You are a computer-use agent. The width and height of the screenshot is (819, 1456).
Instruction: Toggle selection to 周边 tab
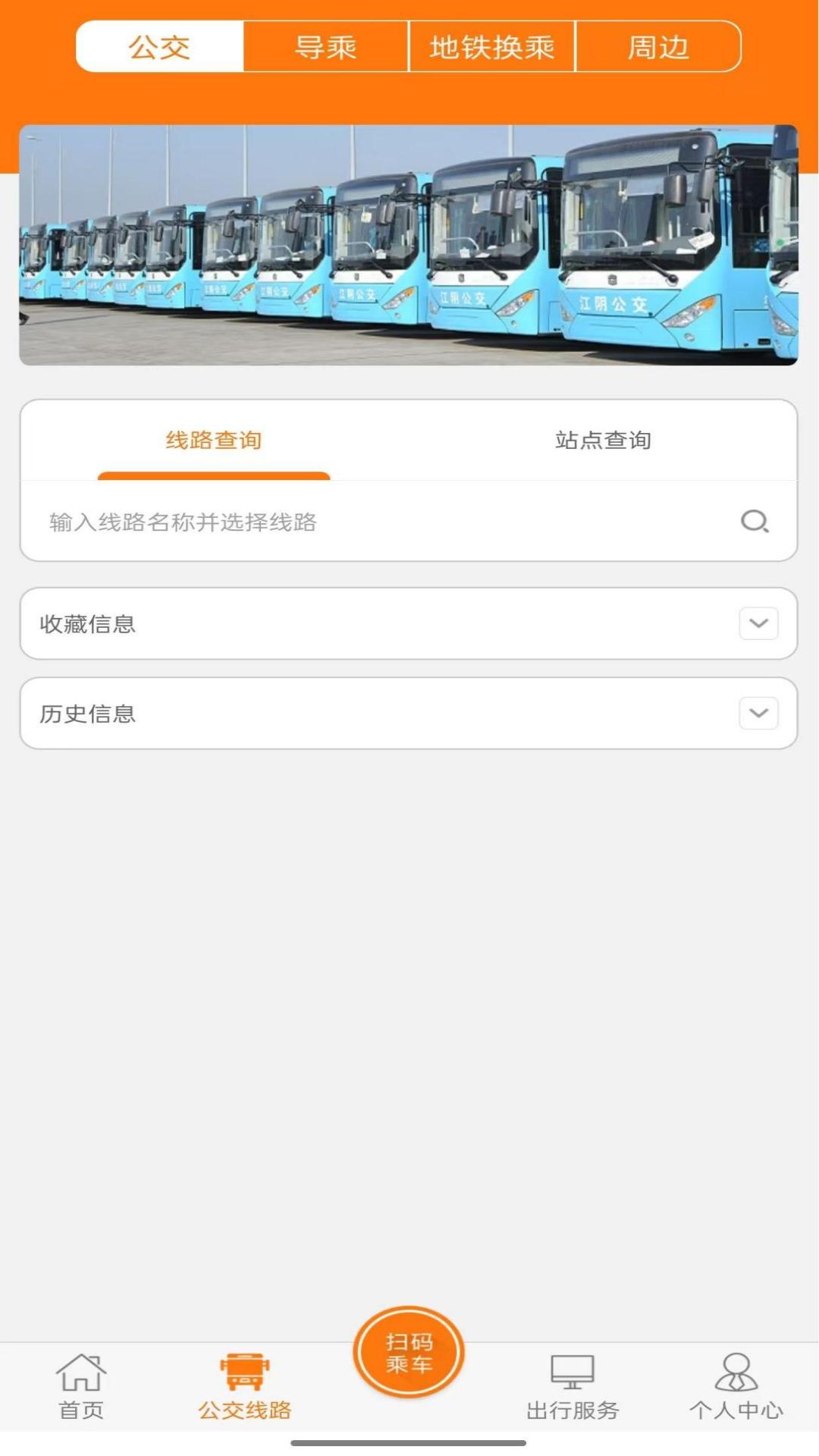(x=657, y=47)
